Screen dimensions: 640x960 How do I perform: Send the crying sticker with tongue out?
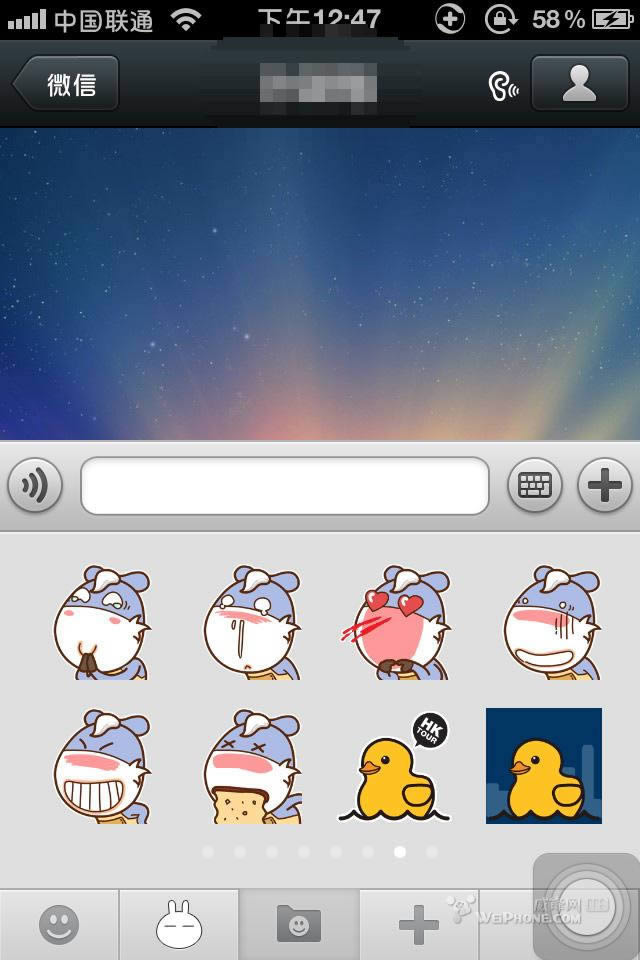pos(101,622)
